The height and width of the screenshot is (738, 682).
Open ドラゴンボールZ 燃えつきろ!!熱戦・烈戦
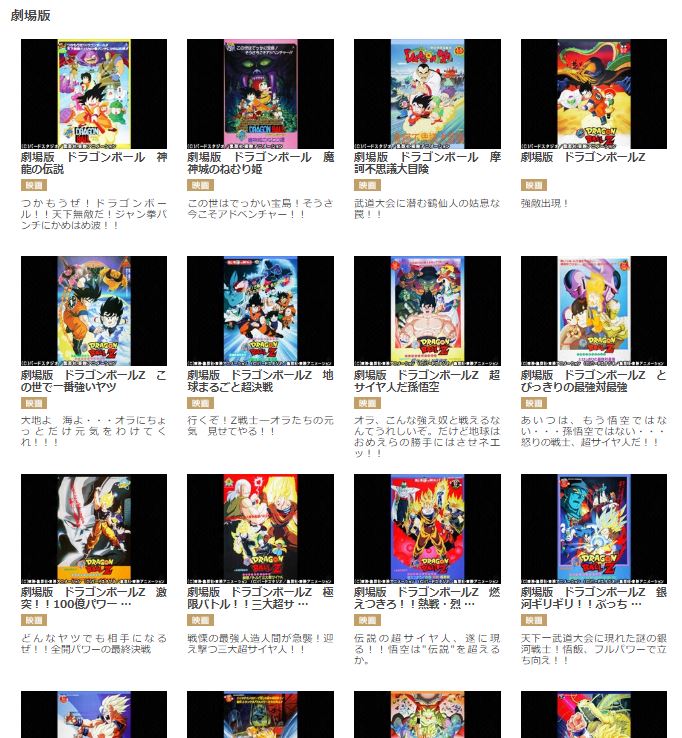click(x=427, y=528)
